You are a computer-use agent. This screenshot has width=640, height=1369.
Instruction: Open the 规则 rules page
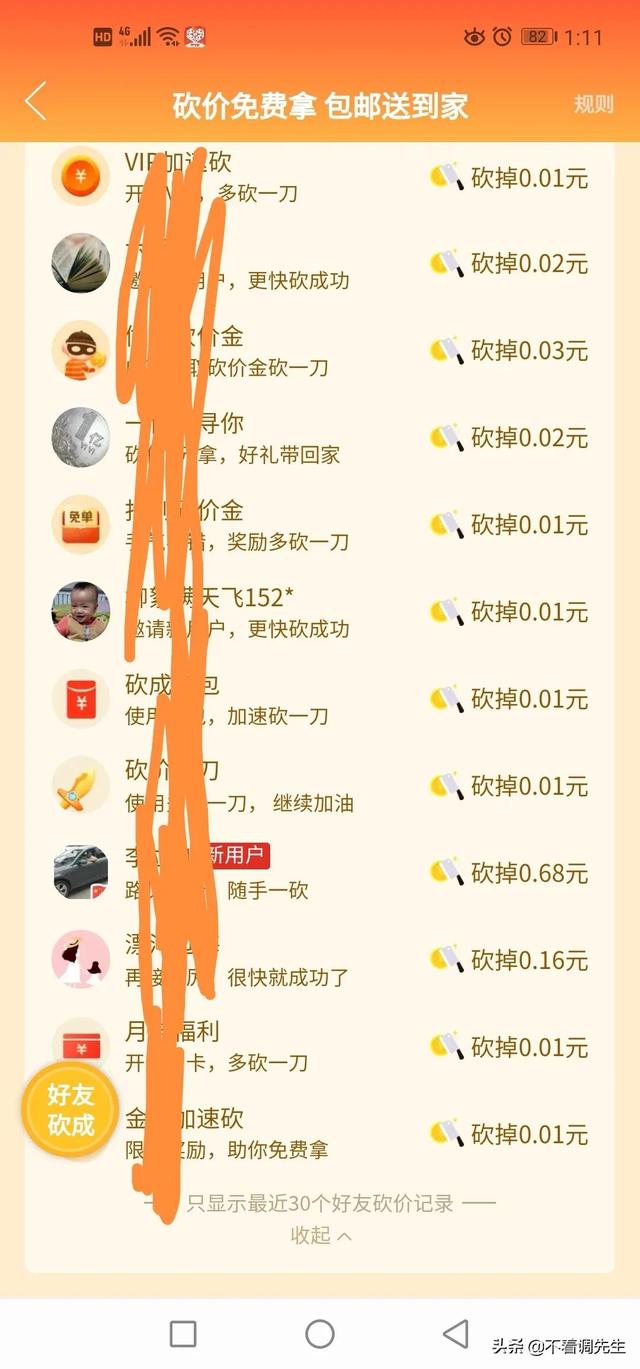593,104
